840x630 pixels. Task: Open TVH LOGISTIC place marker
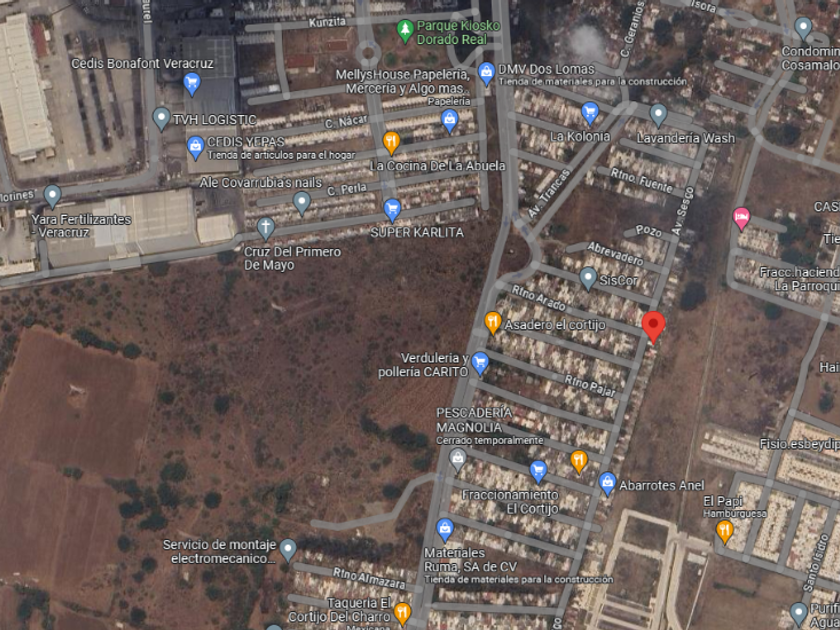point(161,119)
